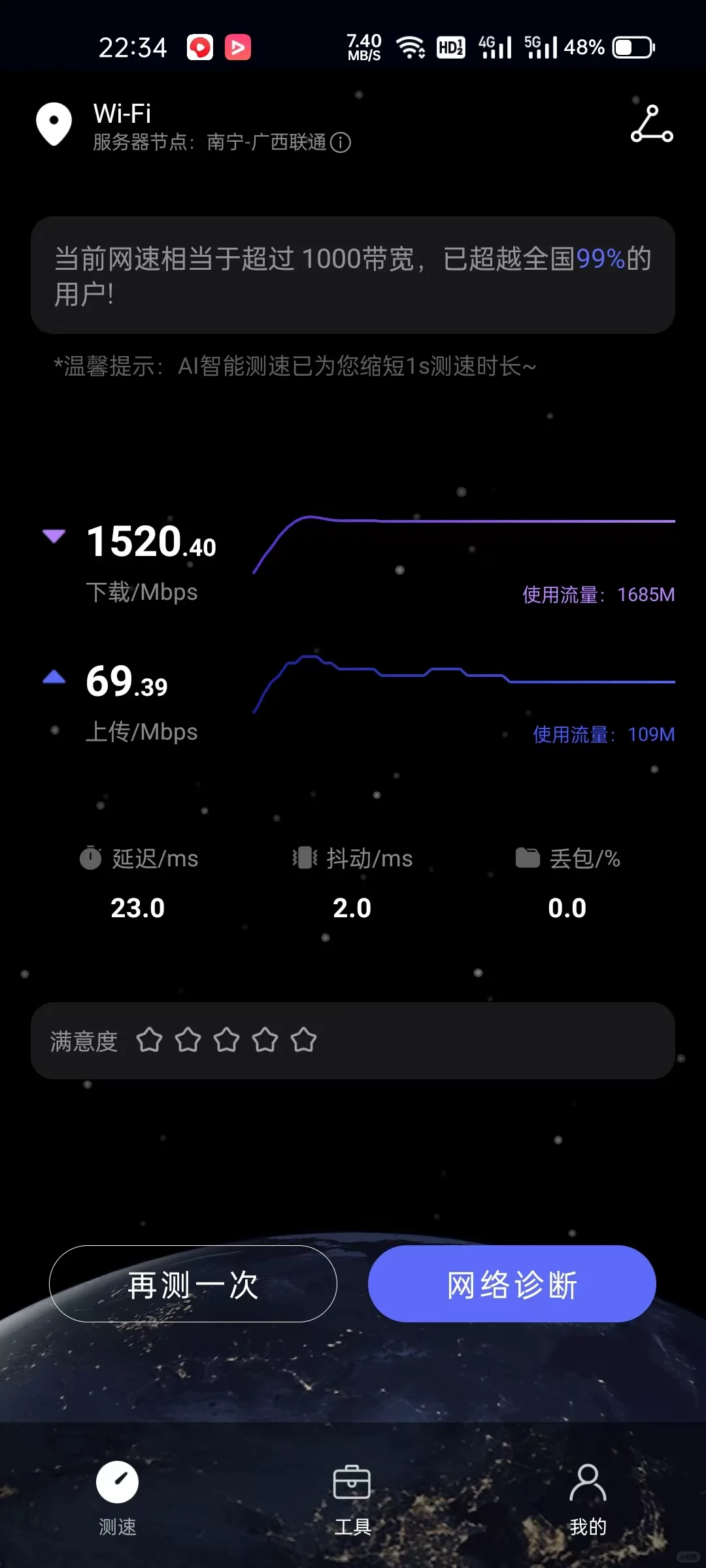706x1568 pixels.
Task: Tap the info icon beside 南宁-广西联通
Action: pyautogui.click(x=341, y=143)
